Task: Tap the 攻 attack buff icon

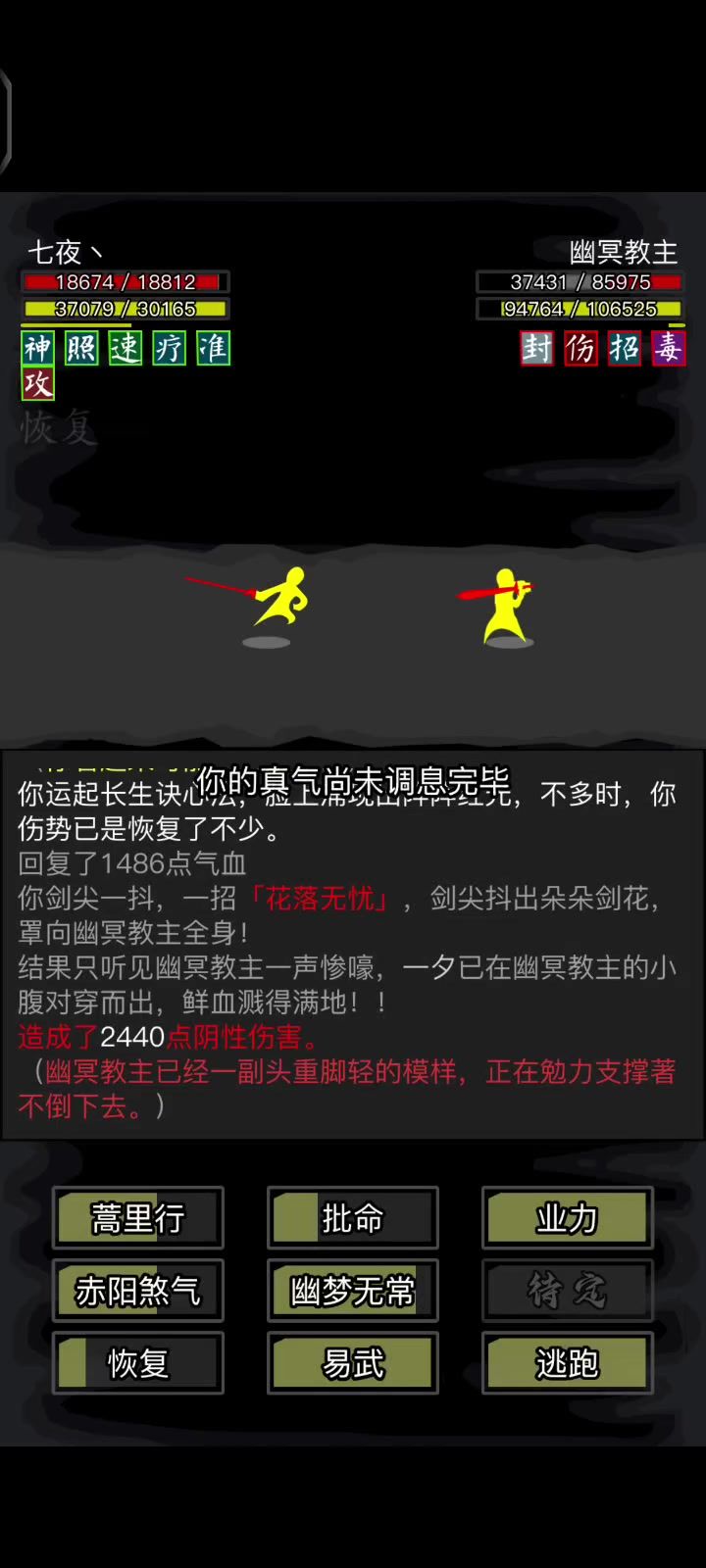Action: coord(37,384)
